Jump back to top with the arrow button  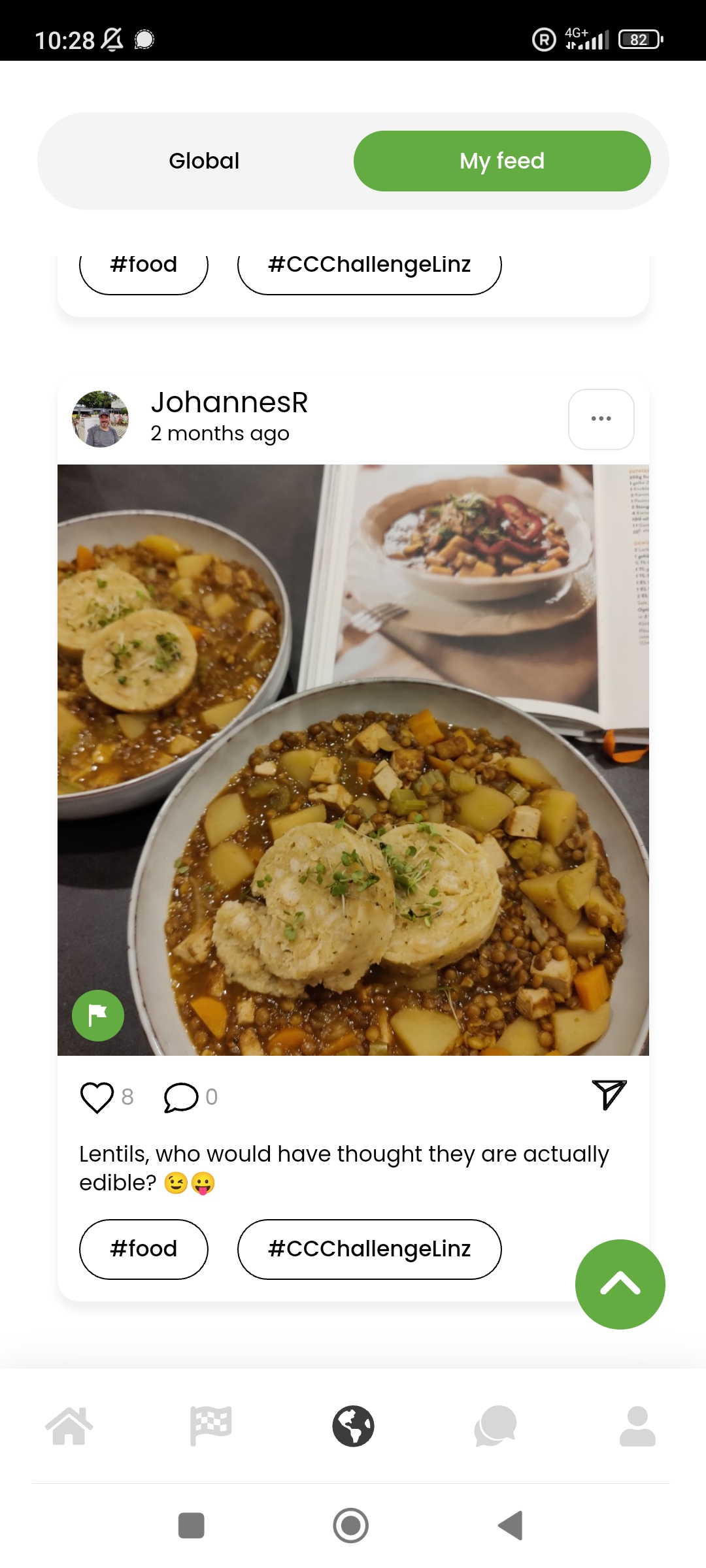(620, 1284)
